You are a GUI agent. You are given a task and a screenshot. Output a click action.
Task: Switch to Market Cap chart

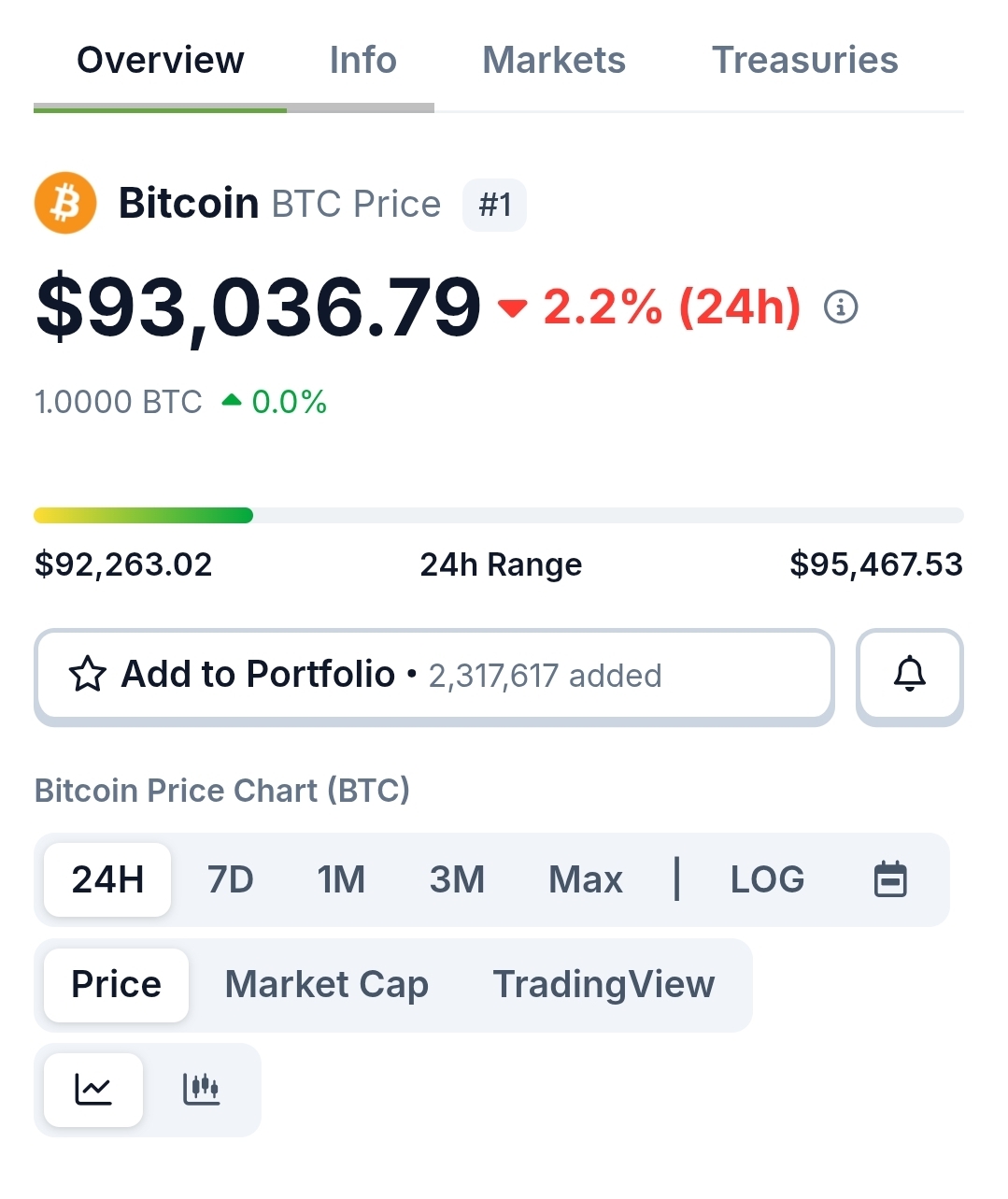[x=327, y=985]
